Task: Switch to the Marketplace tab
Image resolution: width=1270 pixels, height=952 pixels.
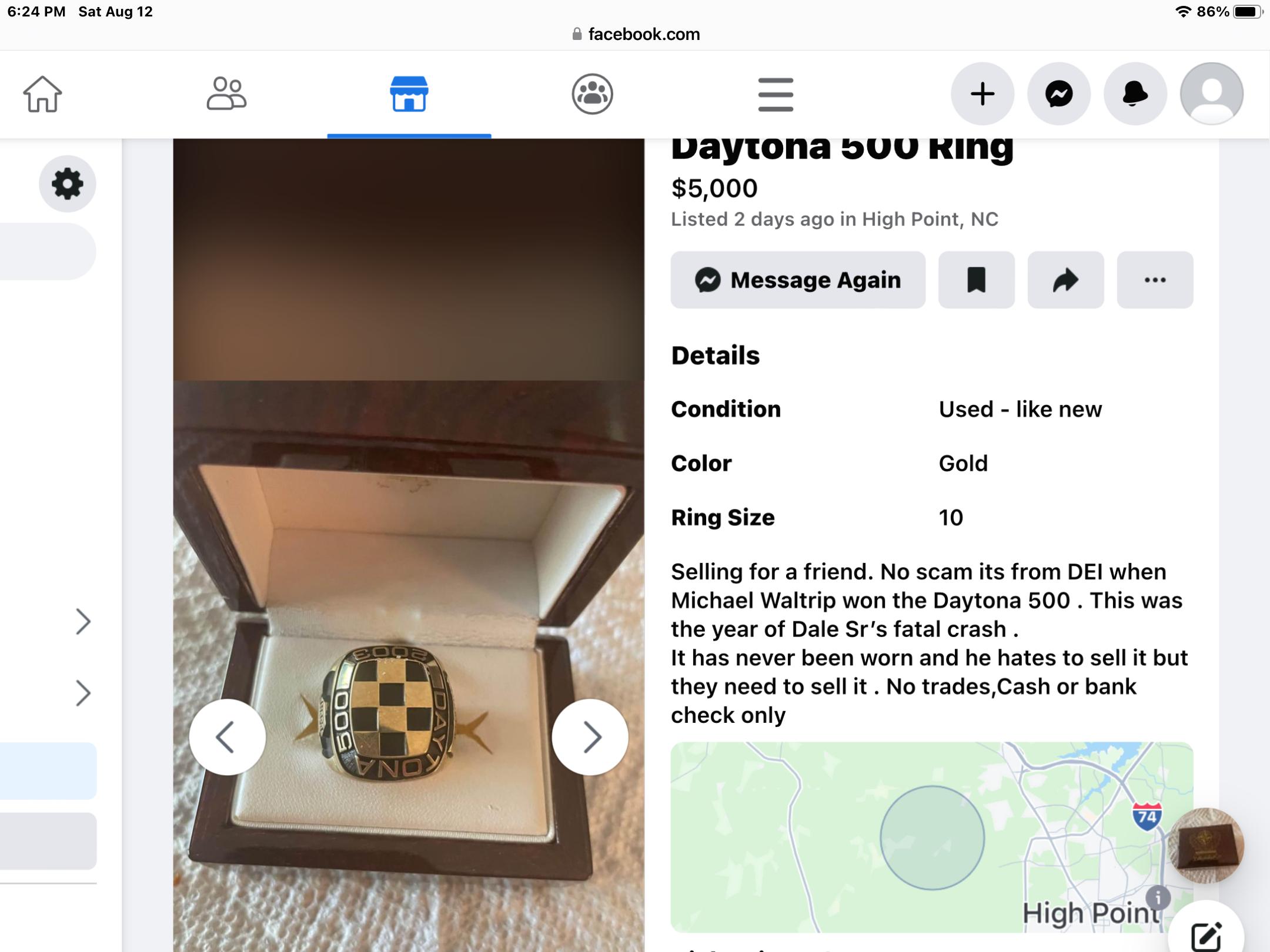Action: coord(409,94)
